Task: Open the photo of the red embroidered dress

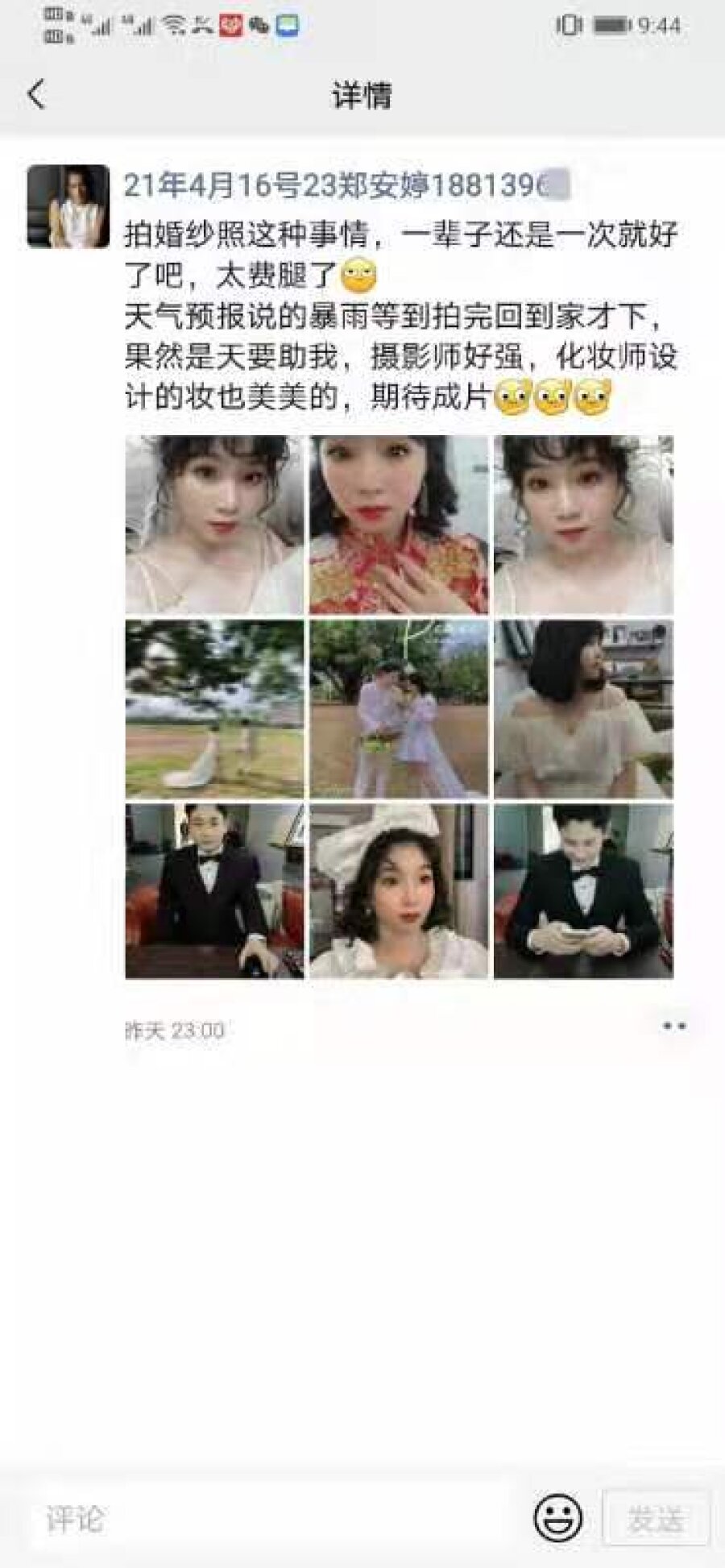Action: point(399,525)
